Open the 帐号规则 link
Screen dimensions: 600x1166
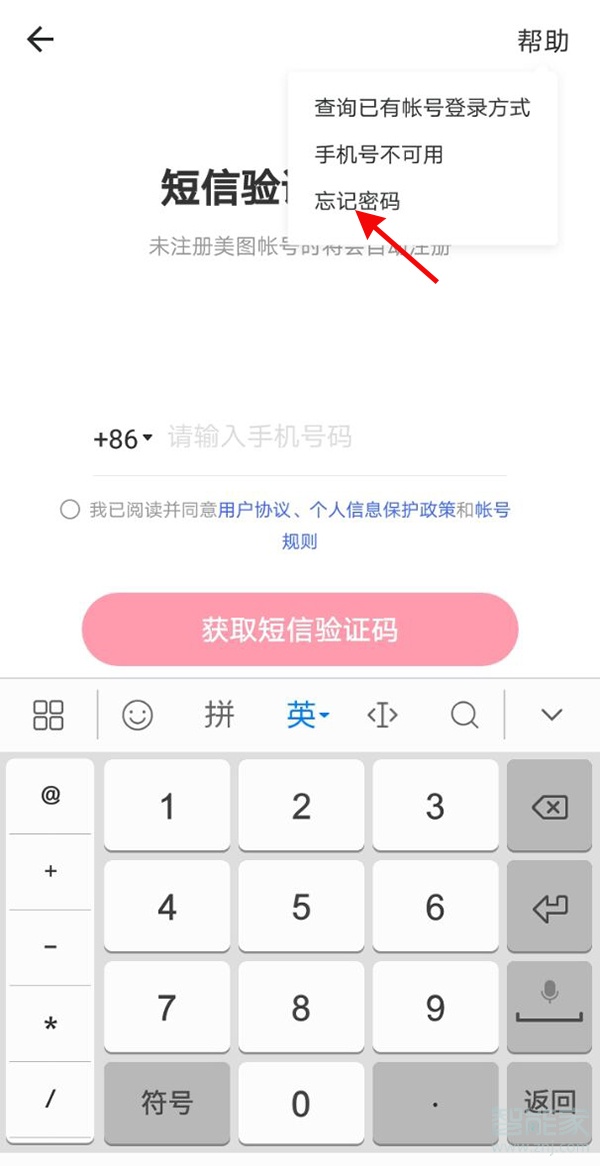tap(299, 542)
